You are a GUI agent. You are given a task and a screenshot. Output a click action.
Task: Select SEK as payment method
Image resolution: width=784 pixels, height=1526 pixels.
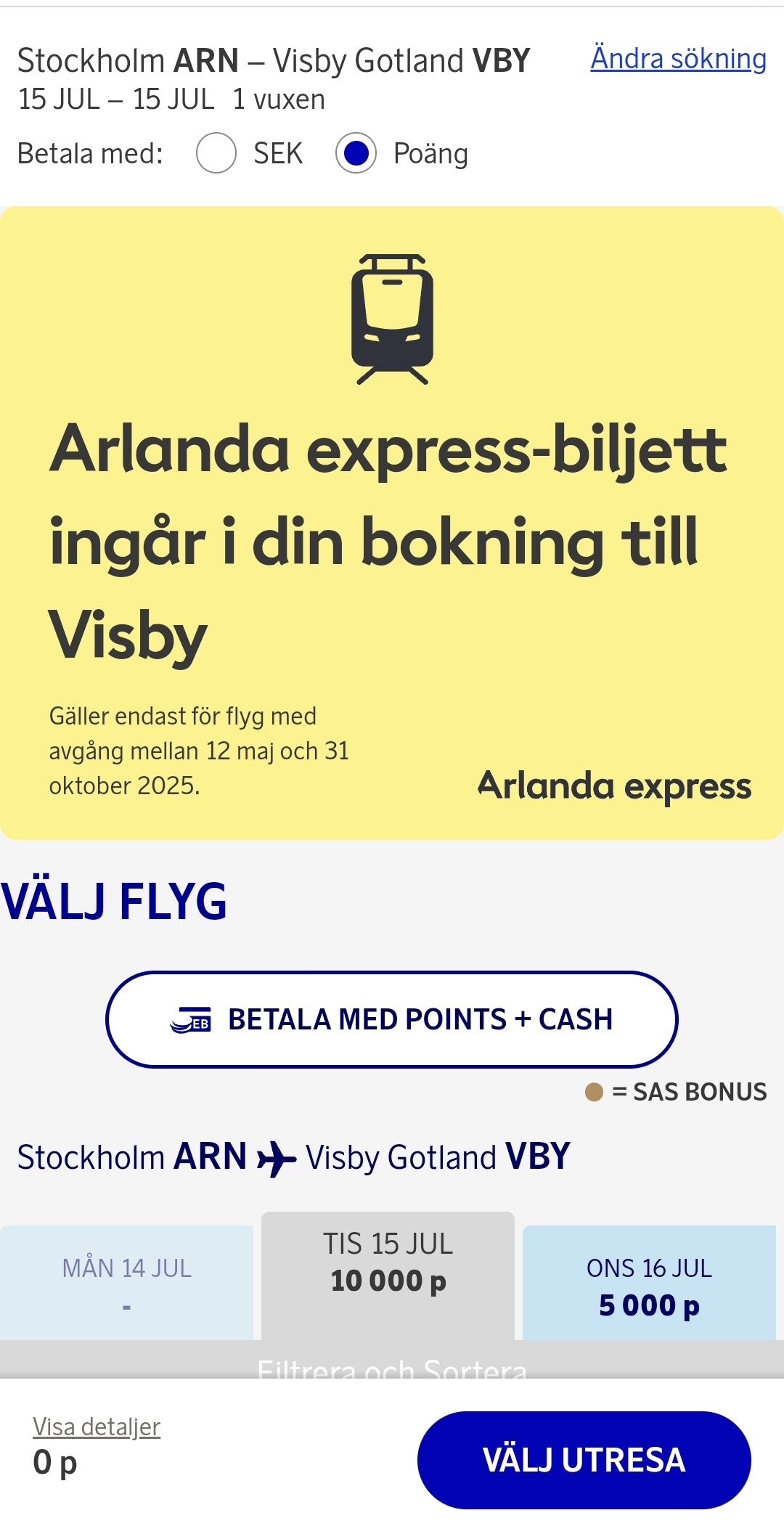click(x=216, y=153)
